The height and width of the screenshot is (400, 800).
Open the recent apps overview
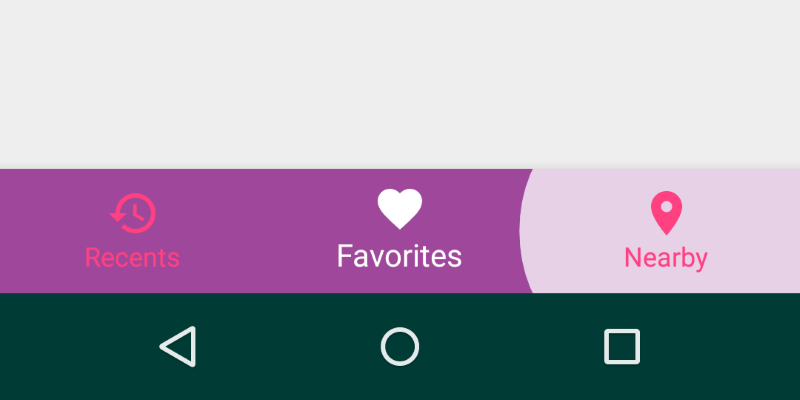click(x=622, y=347)
